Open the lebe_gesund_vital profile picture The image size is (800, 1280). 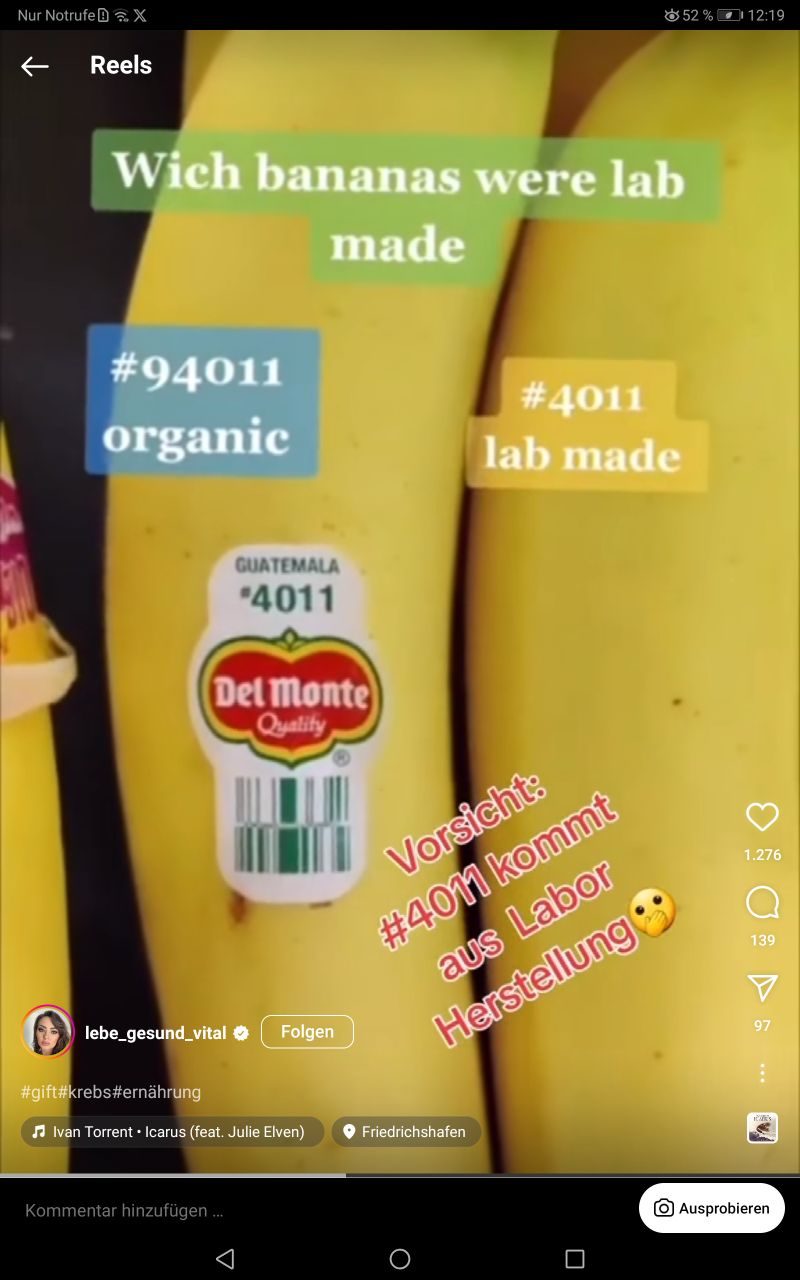click(47, 1031)
